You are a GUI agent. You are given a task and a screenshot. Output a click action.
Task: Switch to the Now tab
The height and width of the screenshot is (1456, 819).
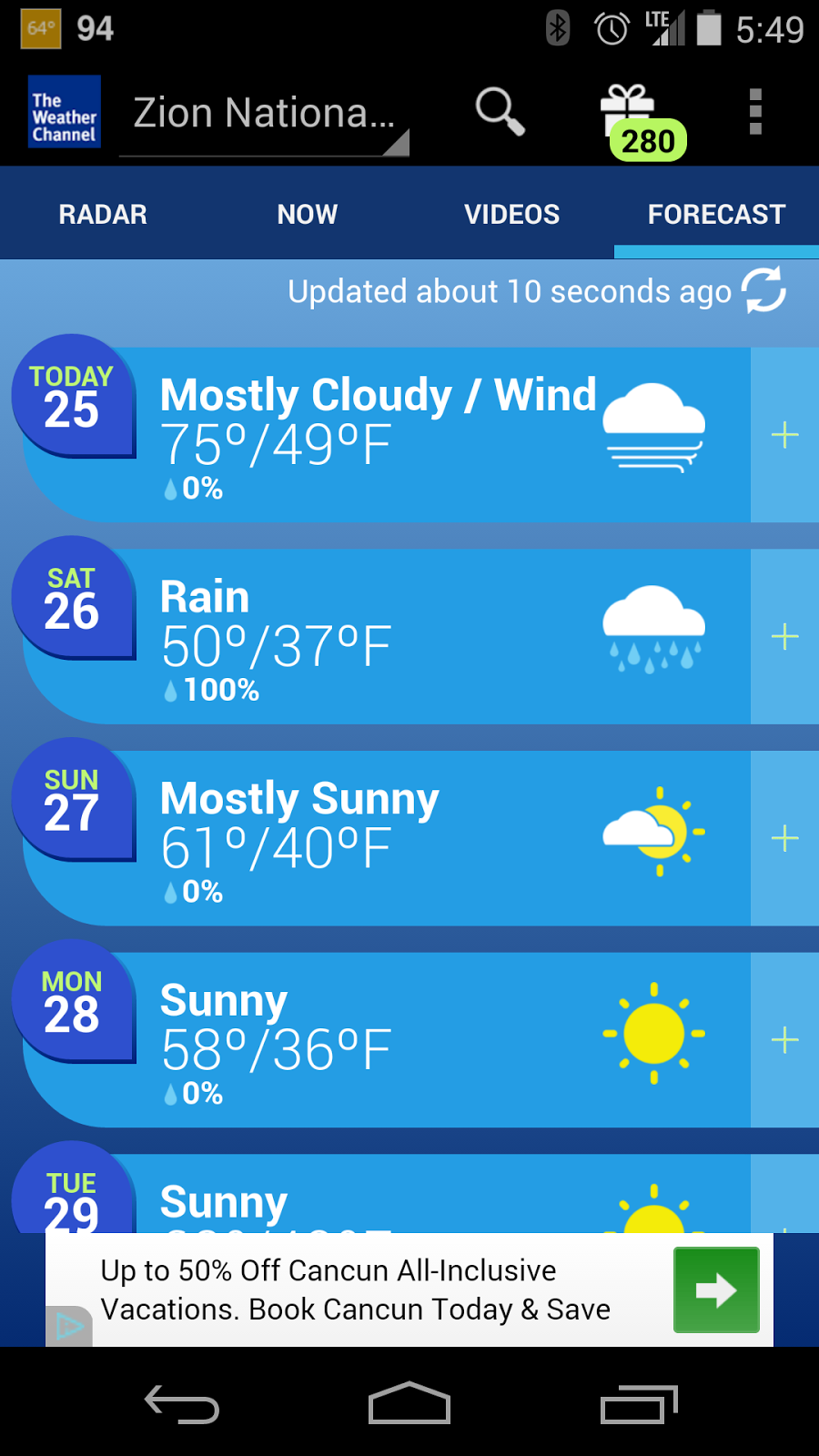pos(308,214)
